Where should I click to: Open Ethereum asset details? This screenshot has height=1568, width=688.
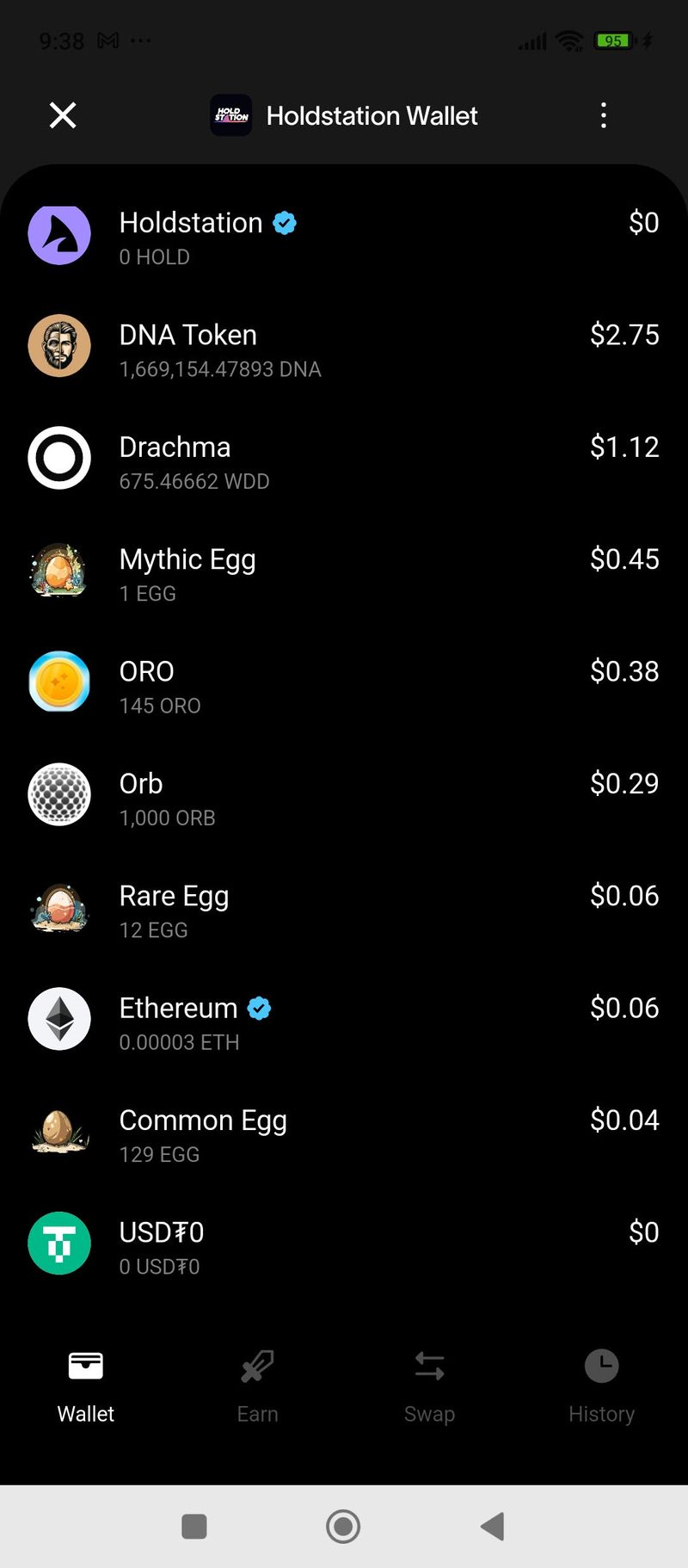(344, 1022)
